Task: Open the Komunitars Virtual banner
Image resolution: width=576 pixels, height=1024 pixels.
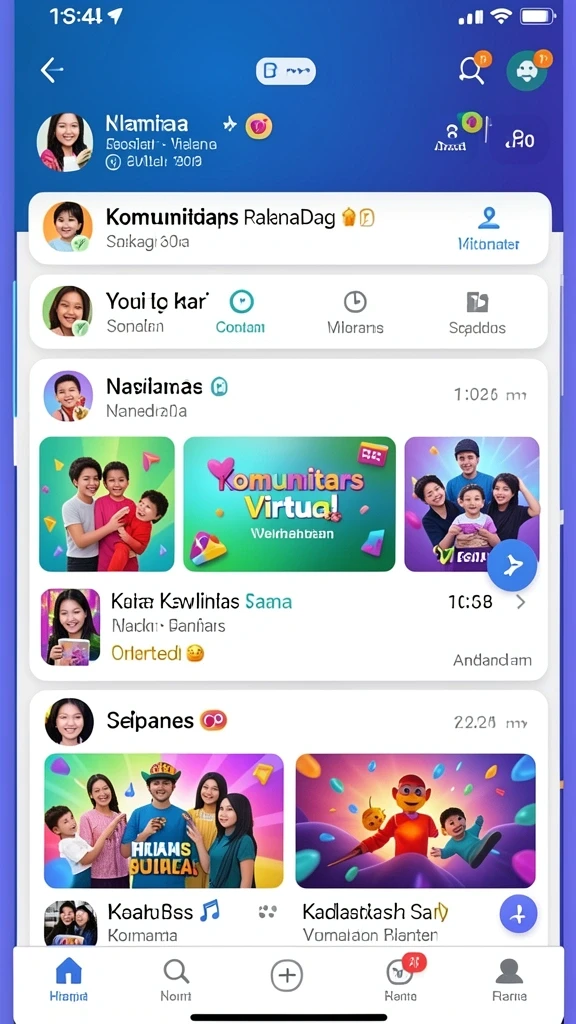Action: pyautogui.click(x=289, y=504)
